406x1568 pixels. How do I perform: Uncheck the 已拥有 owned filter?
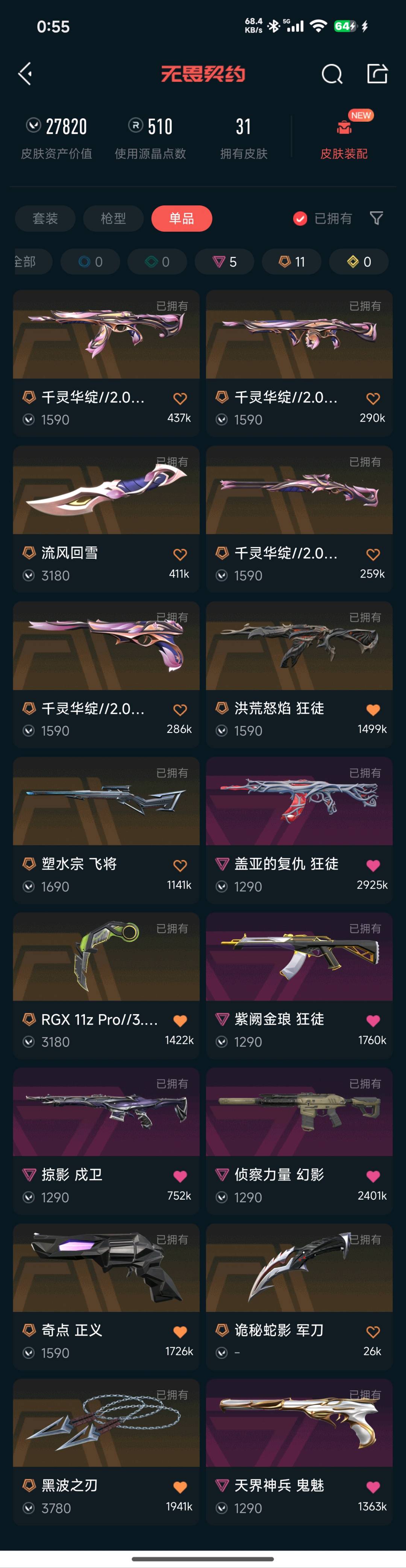click(300, 219)
